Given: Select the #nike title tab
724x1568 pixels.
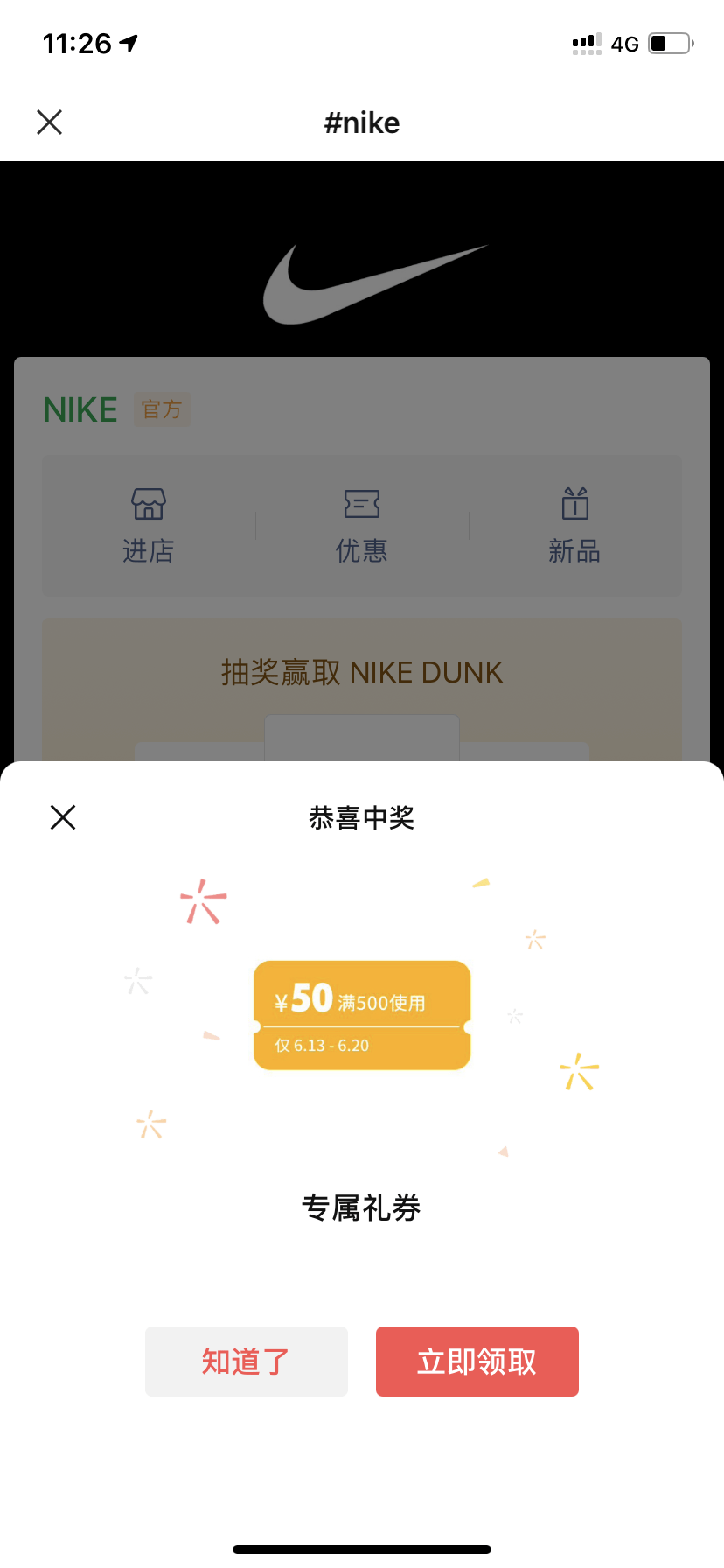Looking at the screenshot, I should tap(362, 122).
